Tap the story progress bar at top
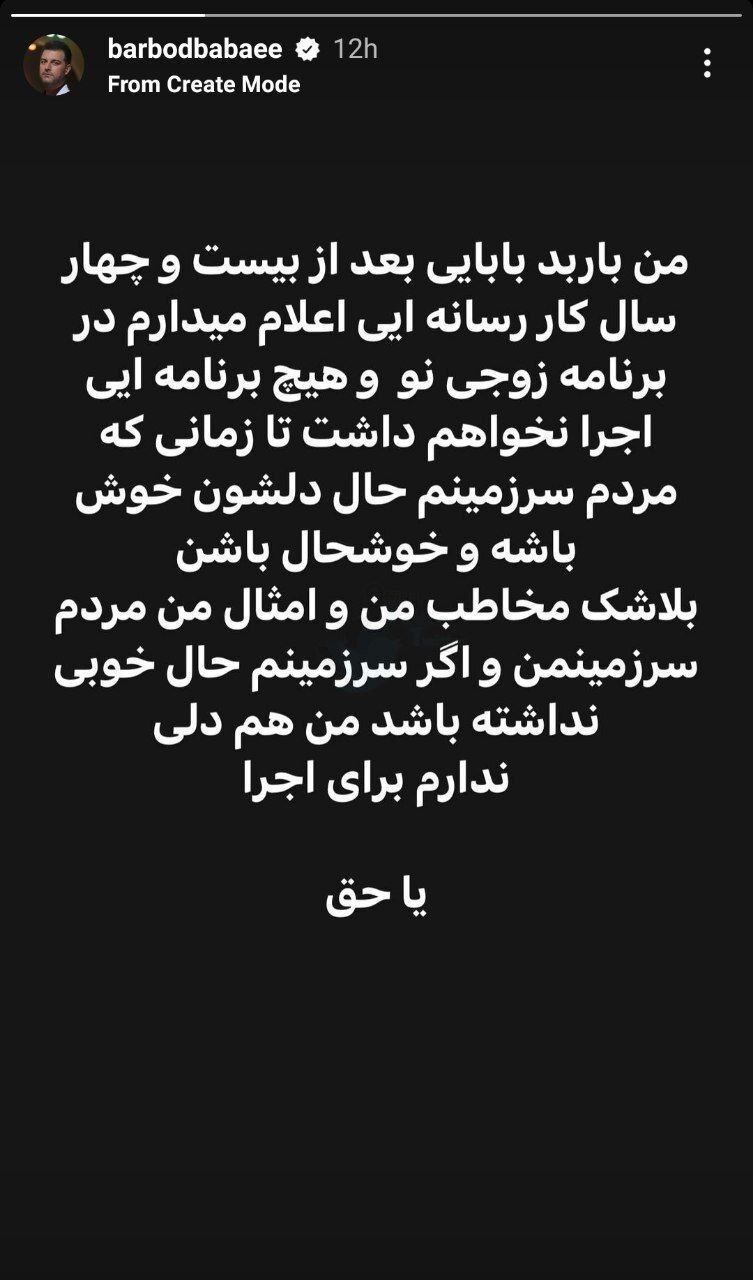Viewport: 753px width, 1280px height. [x=376, y=12]
